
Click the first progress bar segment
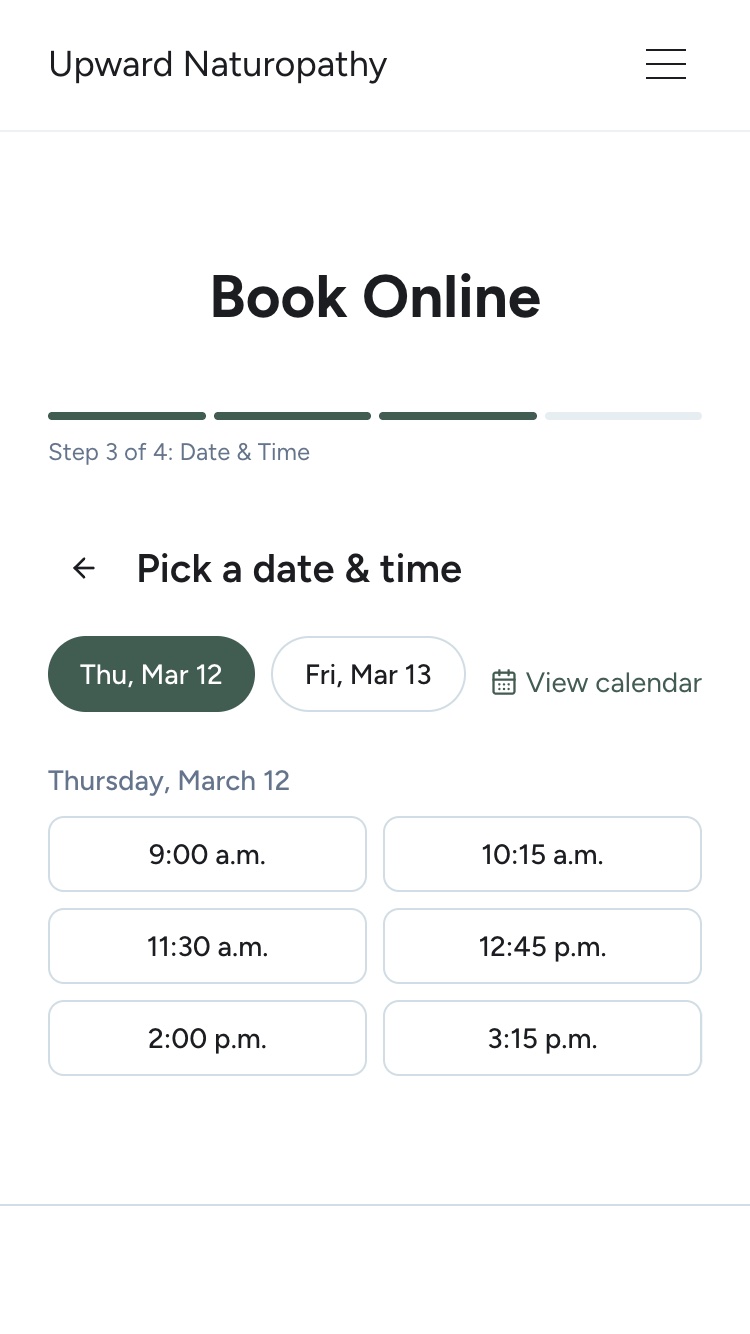tap(126, 415)
